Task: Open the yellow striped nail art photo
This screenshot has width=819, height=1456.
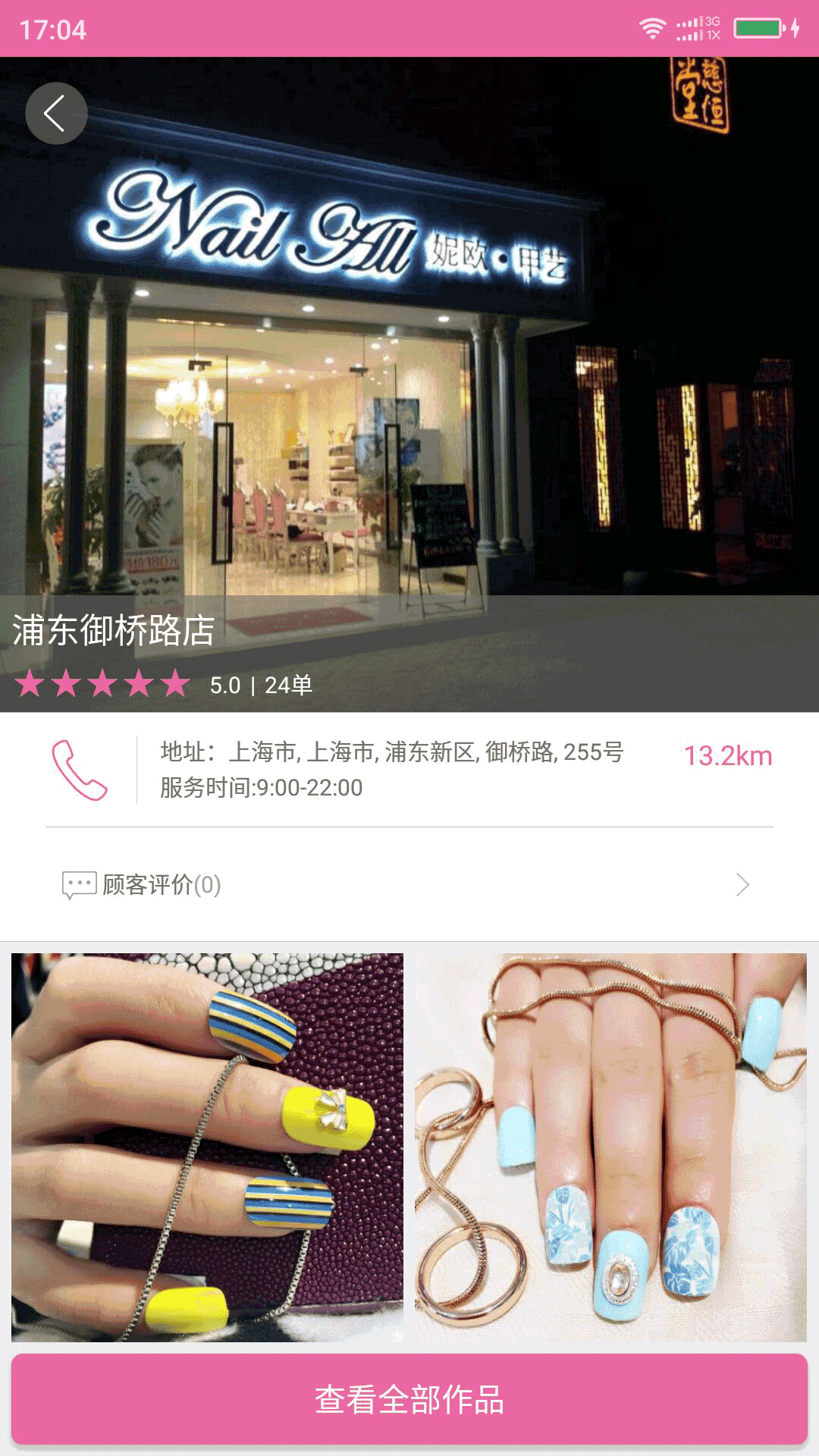Action: pos(207,1147)
